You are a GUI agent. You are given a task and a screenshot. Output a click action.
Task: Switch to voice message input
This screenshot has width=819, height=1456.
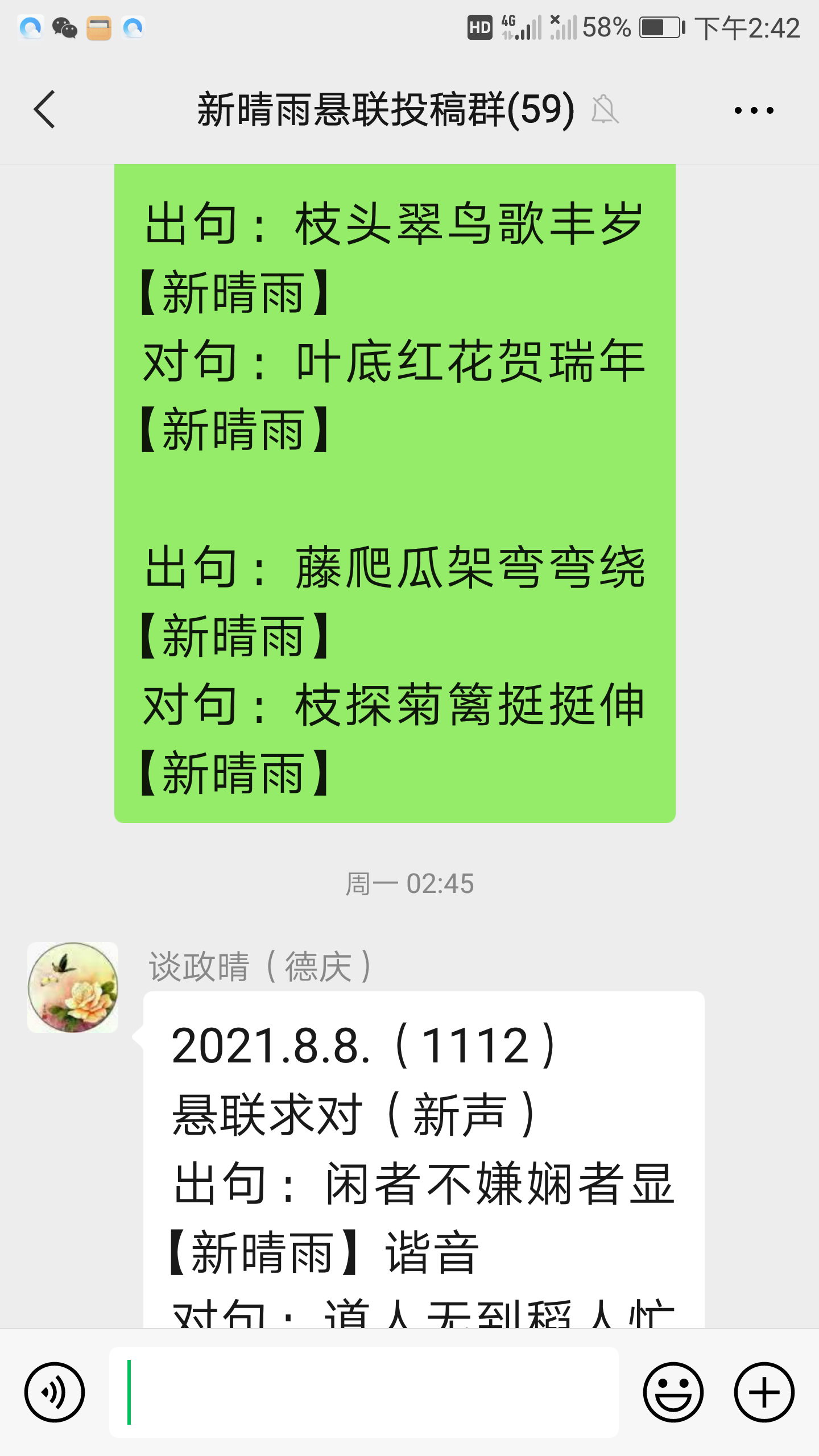pos(55,1392)
